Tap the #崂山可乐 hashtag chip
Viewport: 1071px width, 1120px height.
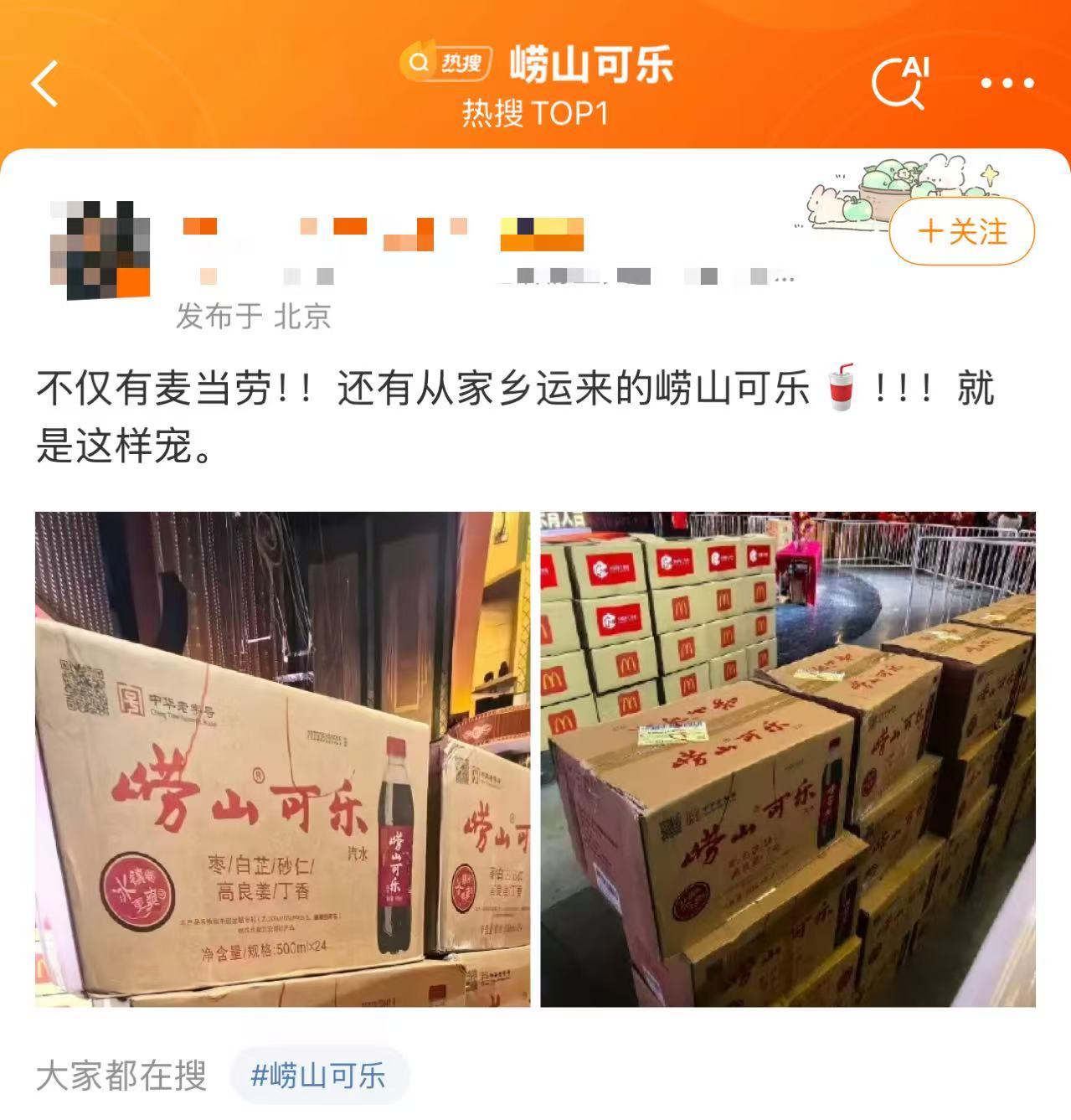318,1075
